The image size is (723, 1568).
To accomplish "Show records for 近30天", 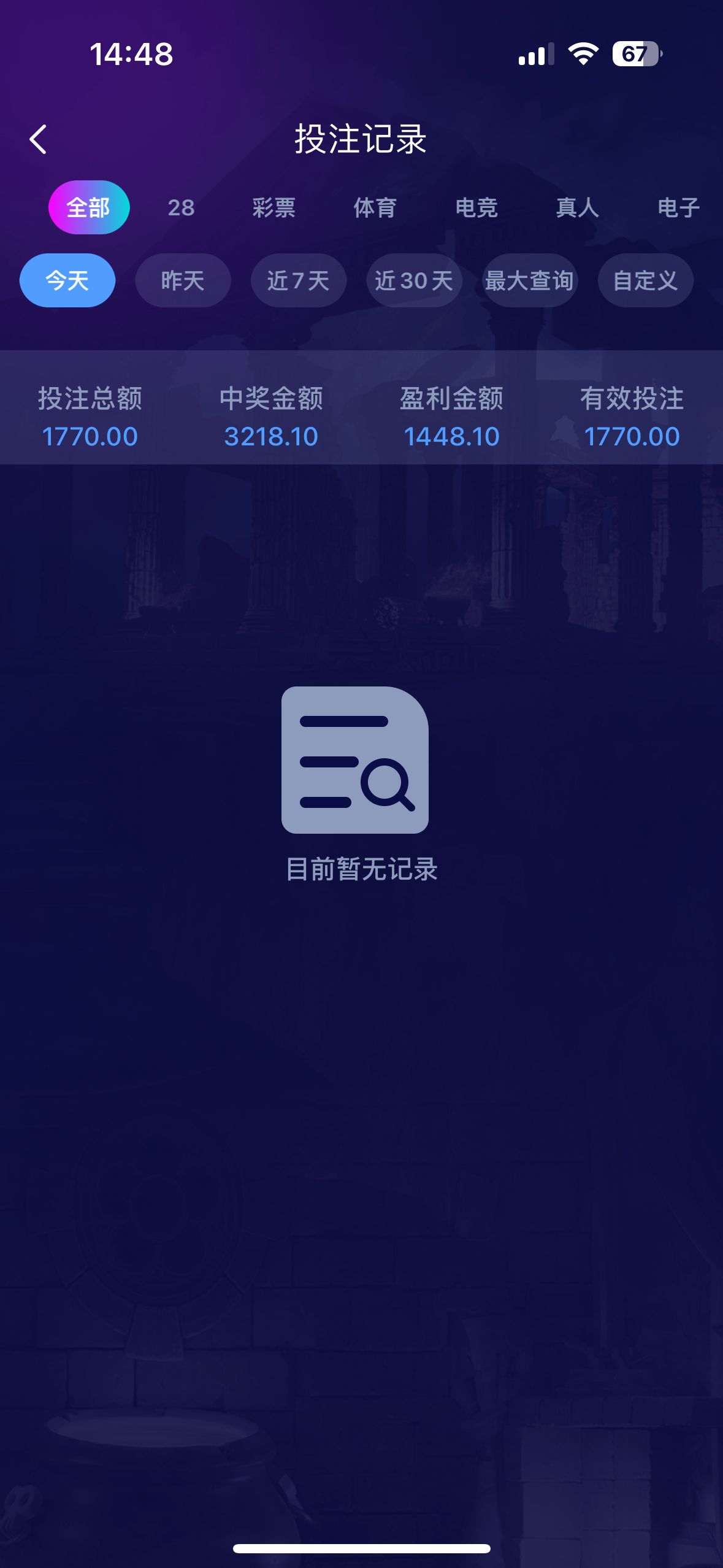I will click(414, 280).
